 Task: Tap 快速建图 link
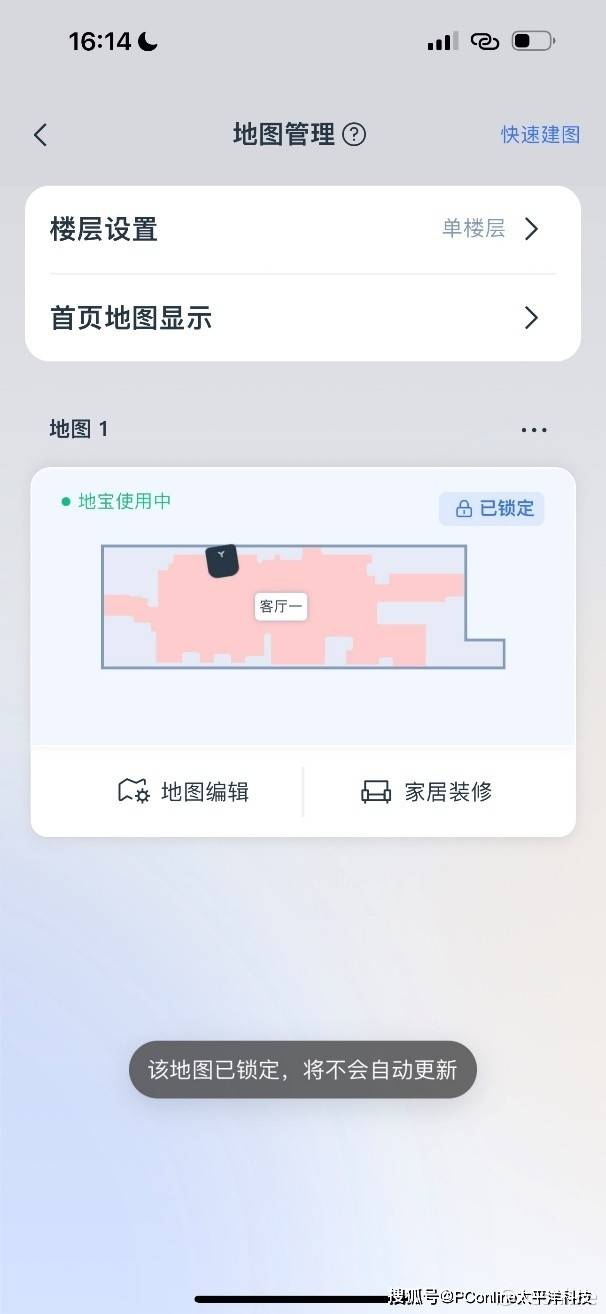coord(540,135)
